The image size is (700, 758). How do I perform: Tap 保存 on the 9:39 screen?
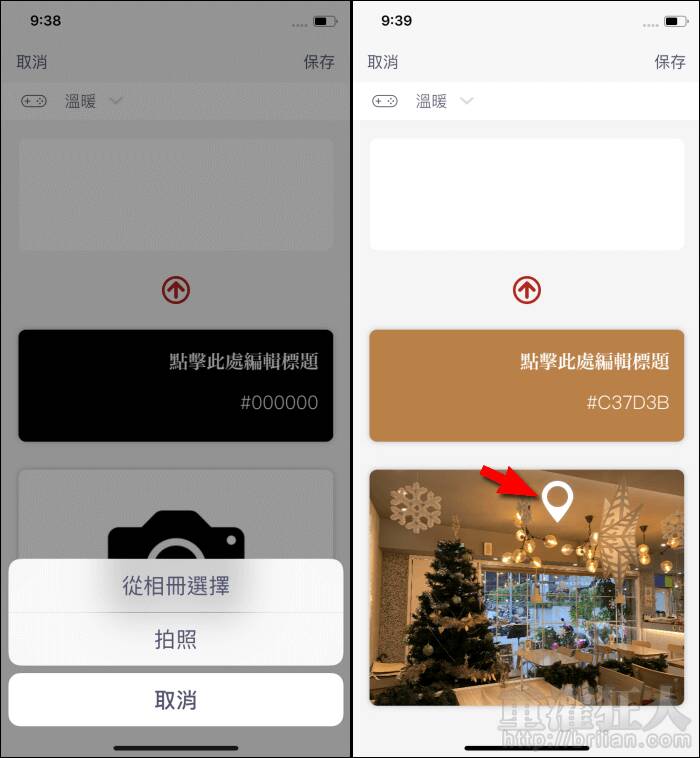click(669, 62)
